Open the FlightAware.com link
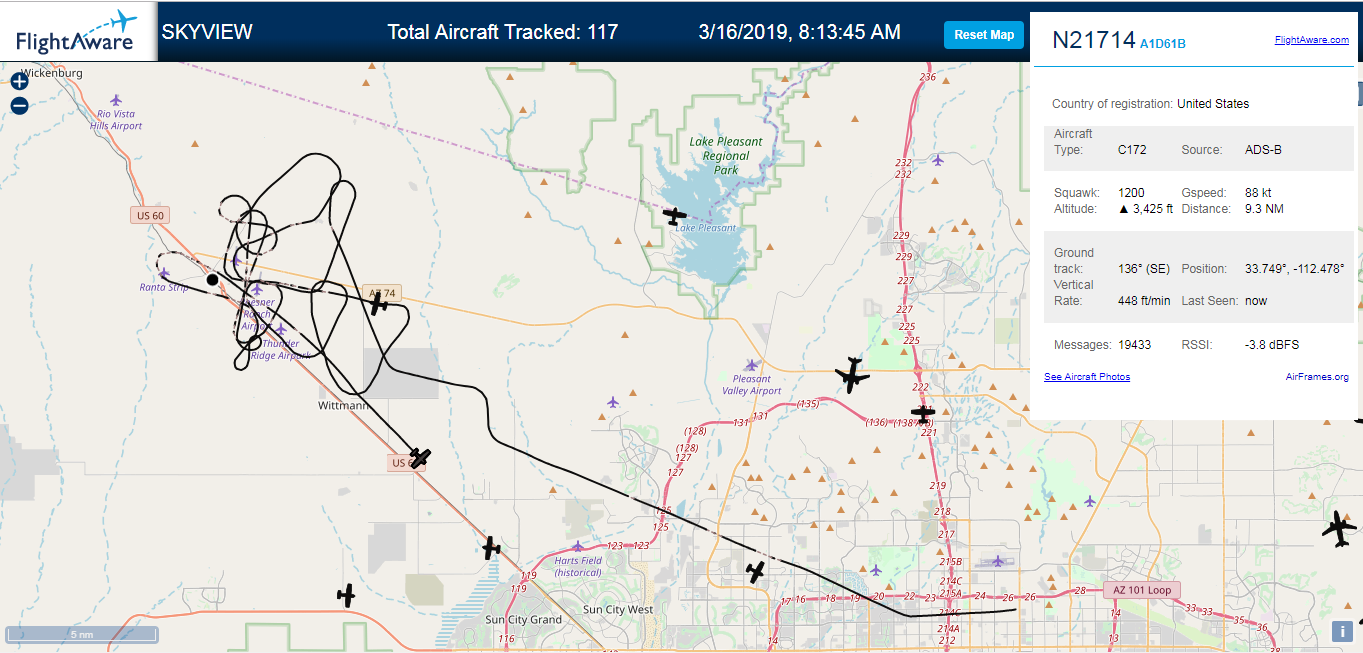 (x=1311, y=40)
